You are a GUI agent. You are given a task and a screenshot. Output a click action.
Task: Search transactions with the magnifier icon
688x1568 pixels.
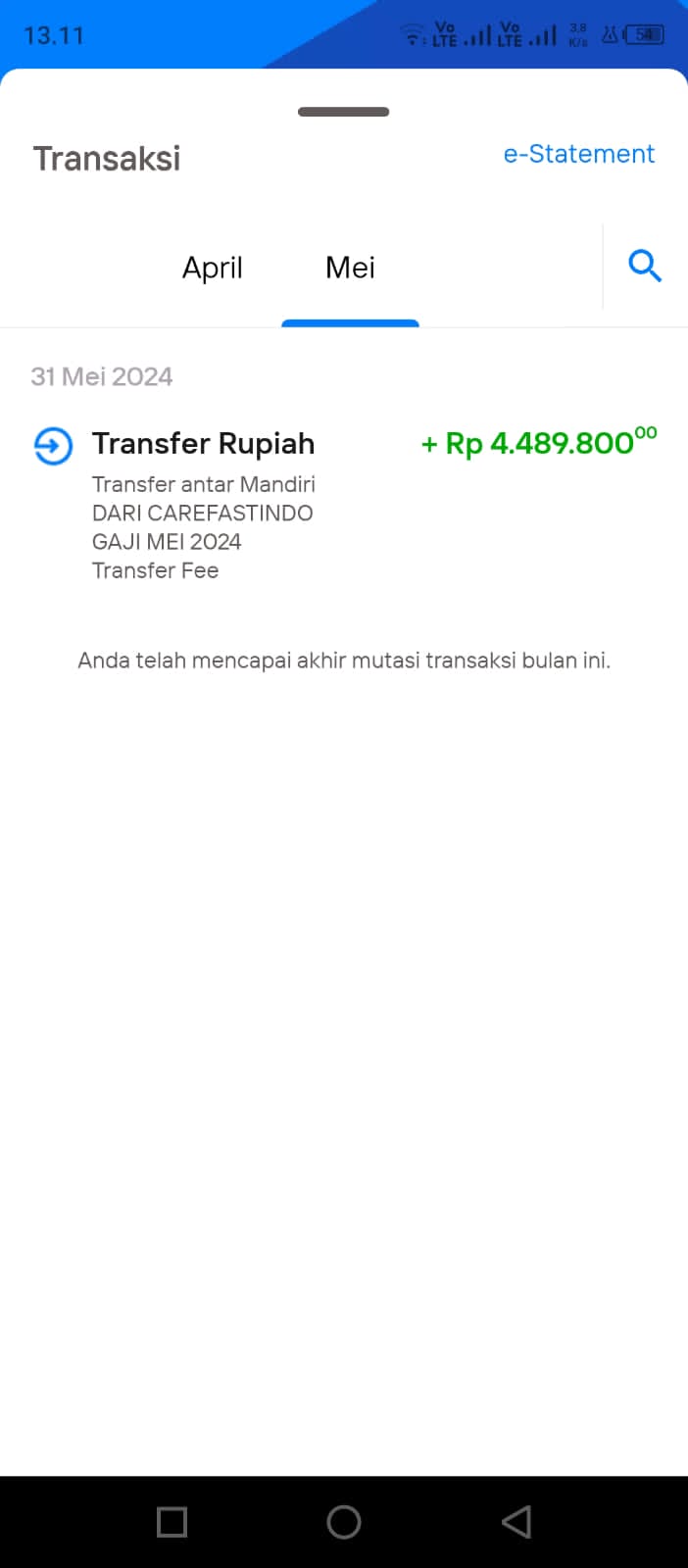tap(645, 266)
